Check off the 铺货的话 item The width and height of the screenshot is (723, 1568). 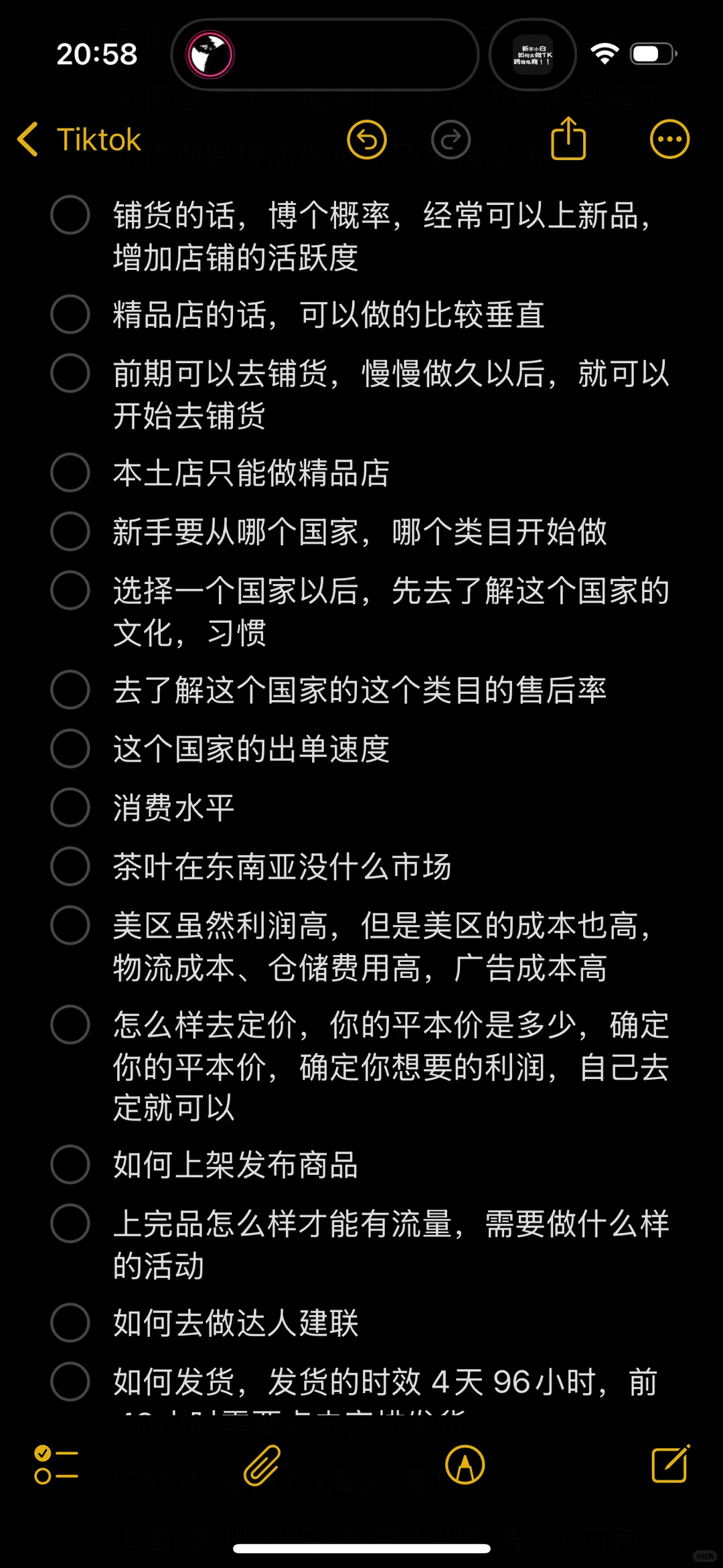pyautogui.click(x=70, y=215)
